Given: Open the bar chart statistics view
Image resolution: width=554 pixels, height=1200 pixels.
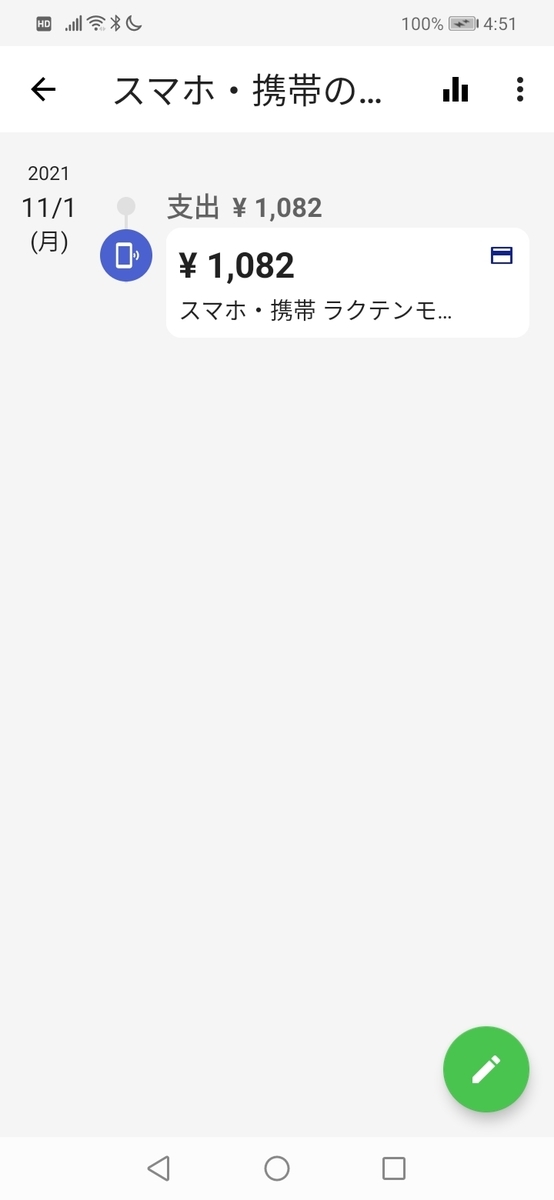Looking at the screenshot, I should pyautogui.click(x=455, y=90).
